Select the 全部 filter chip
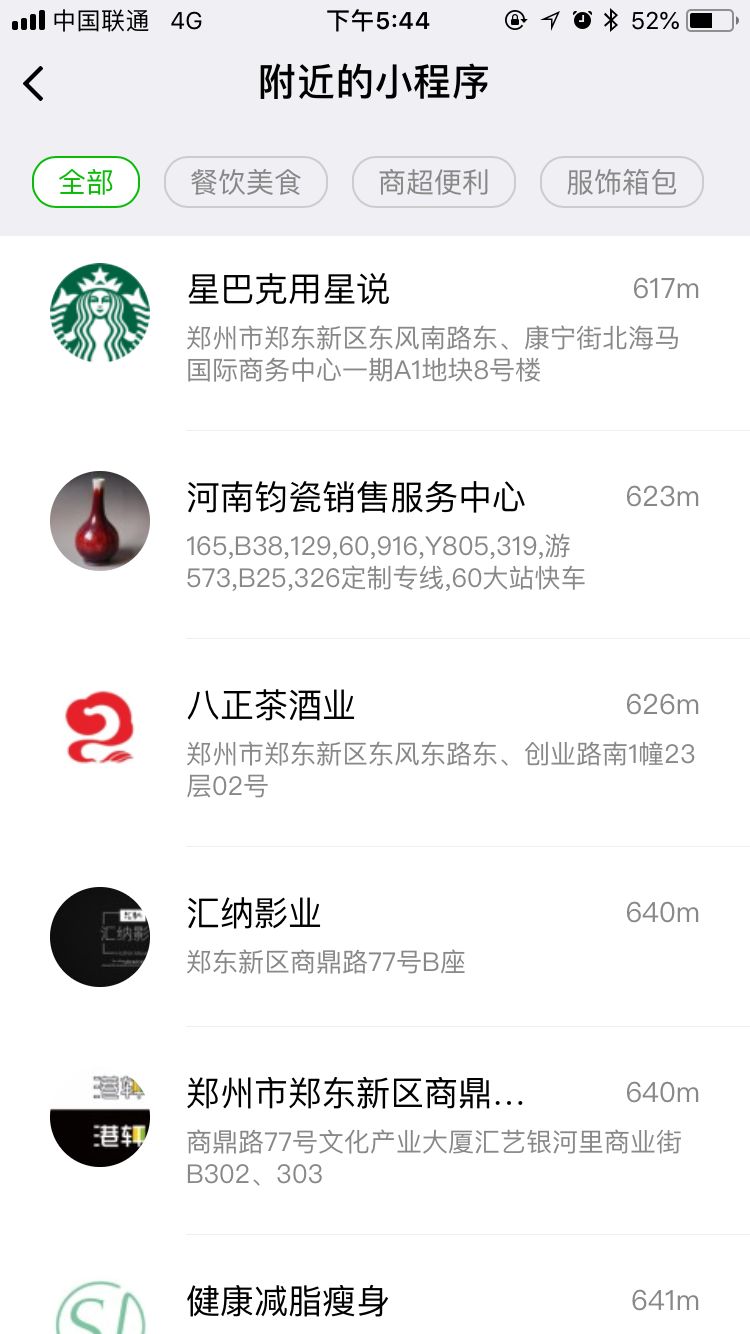This screenshot has width=750, height=1334. point(86,183)
